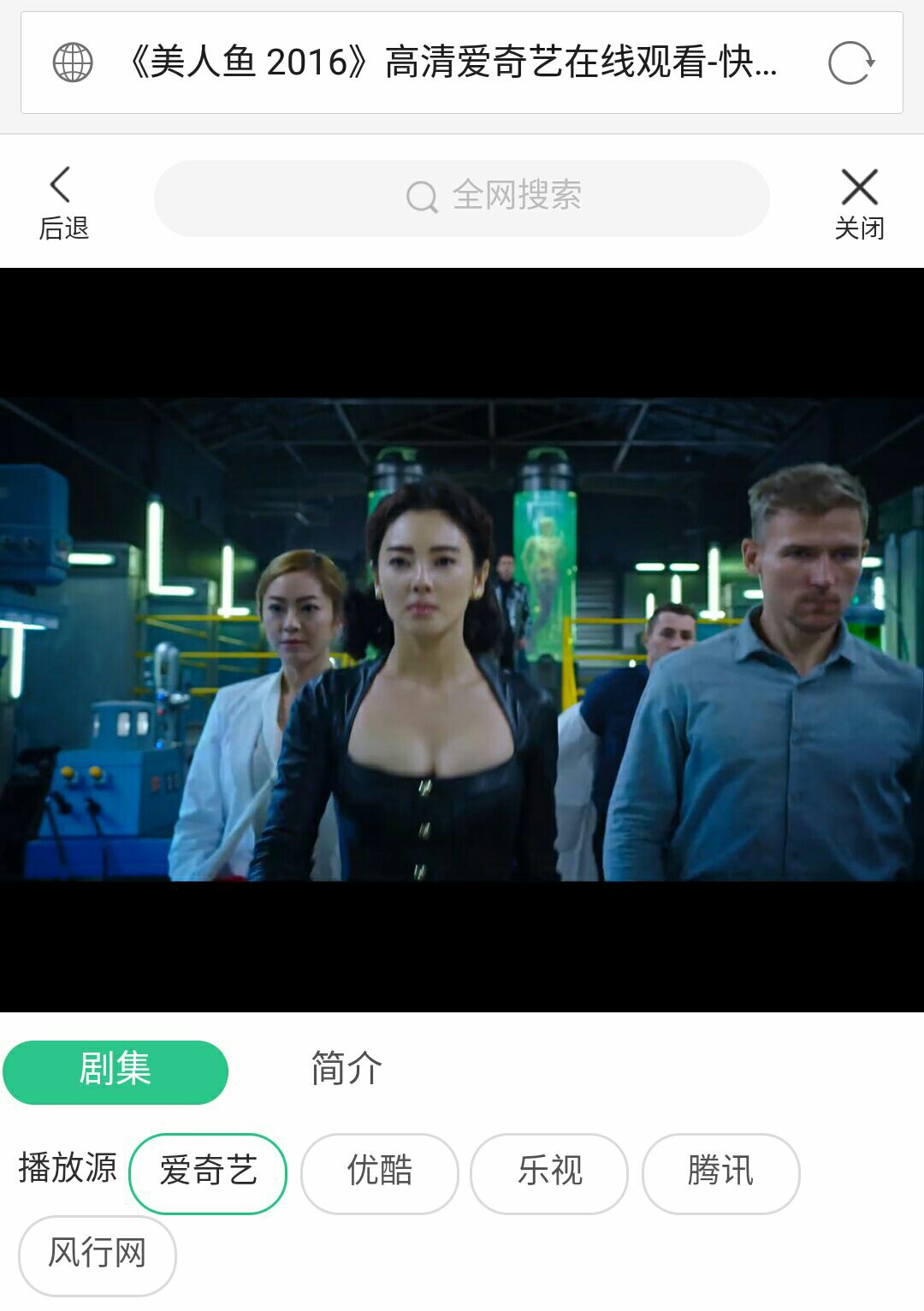This screenshot has height=1311, width=924.
Task: Switch to the 简介 tab
Action: (346, 1070)
